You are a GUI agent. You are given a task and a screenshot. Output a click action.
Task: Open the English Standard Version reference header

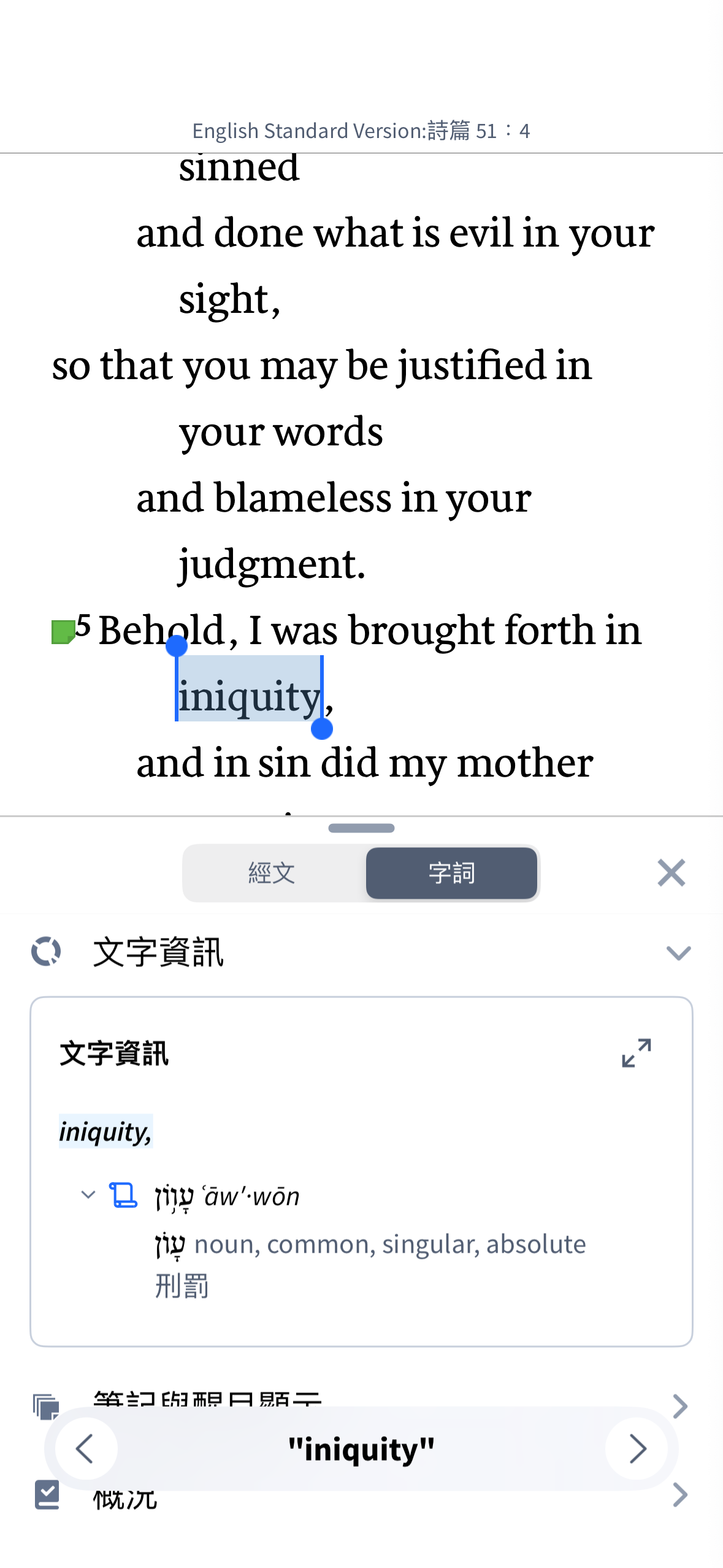[x=361, y=131]
